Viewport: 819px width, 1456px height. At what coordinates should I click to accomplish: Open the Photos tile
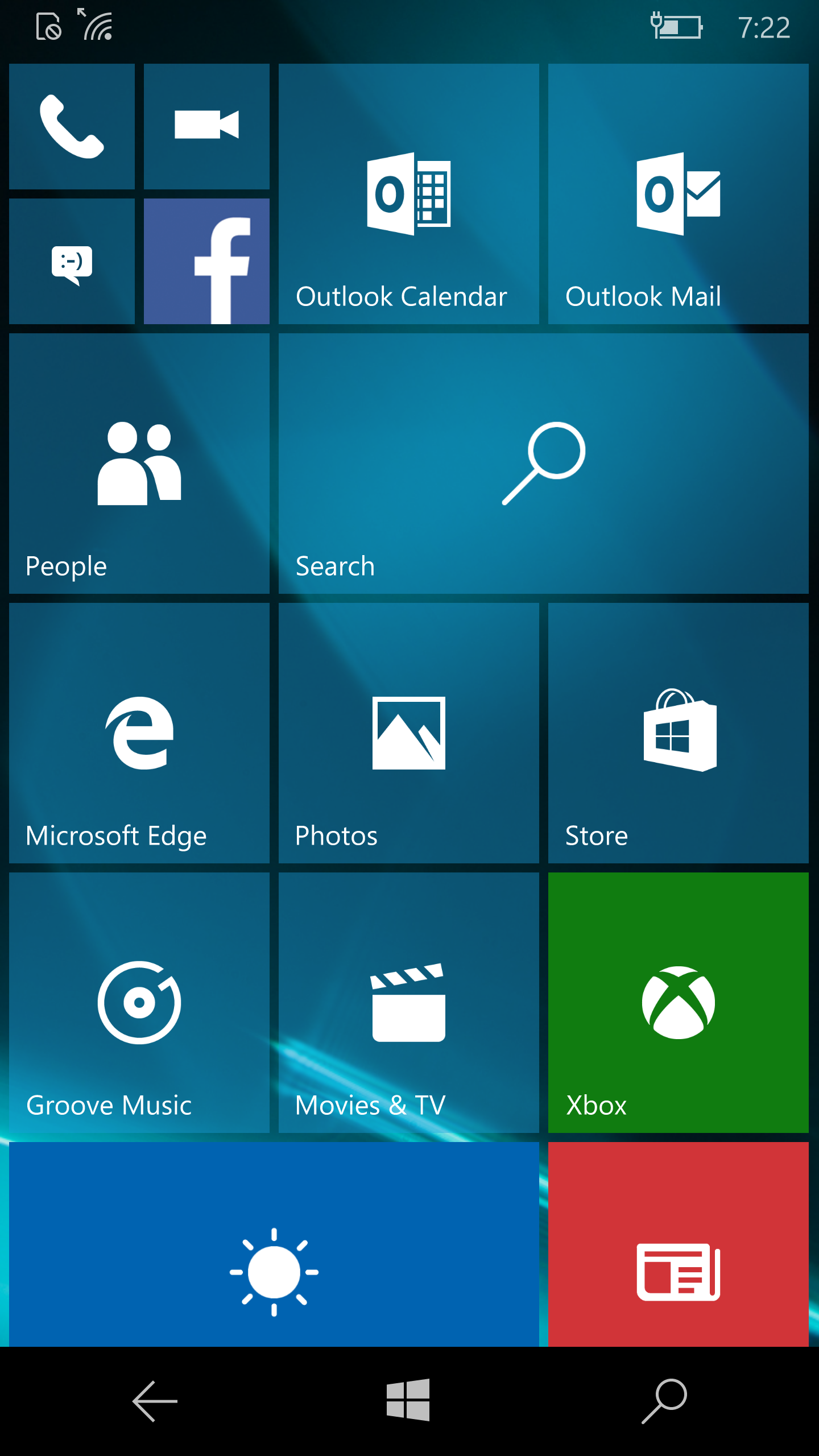pyautogui.click(x=408, y=733)
